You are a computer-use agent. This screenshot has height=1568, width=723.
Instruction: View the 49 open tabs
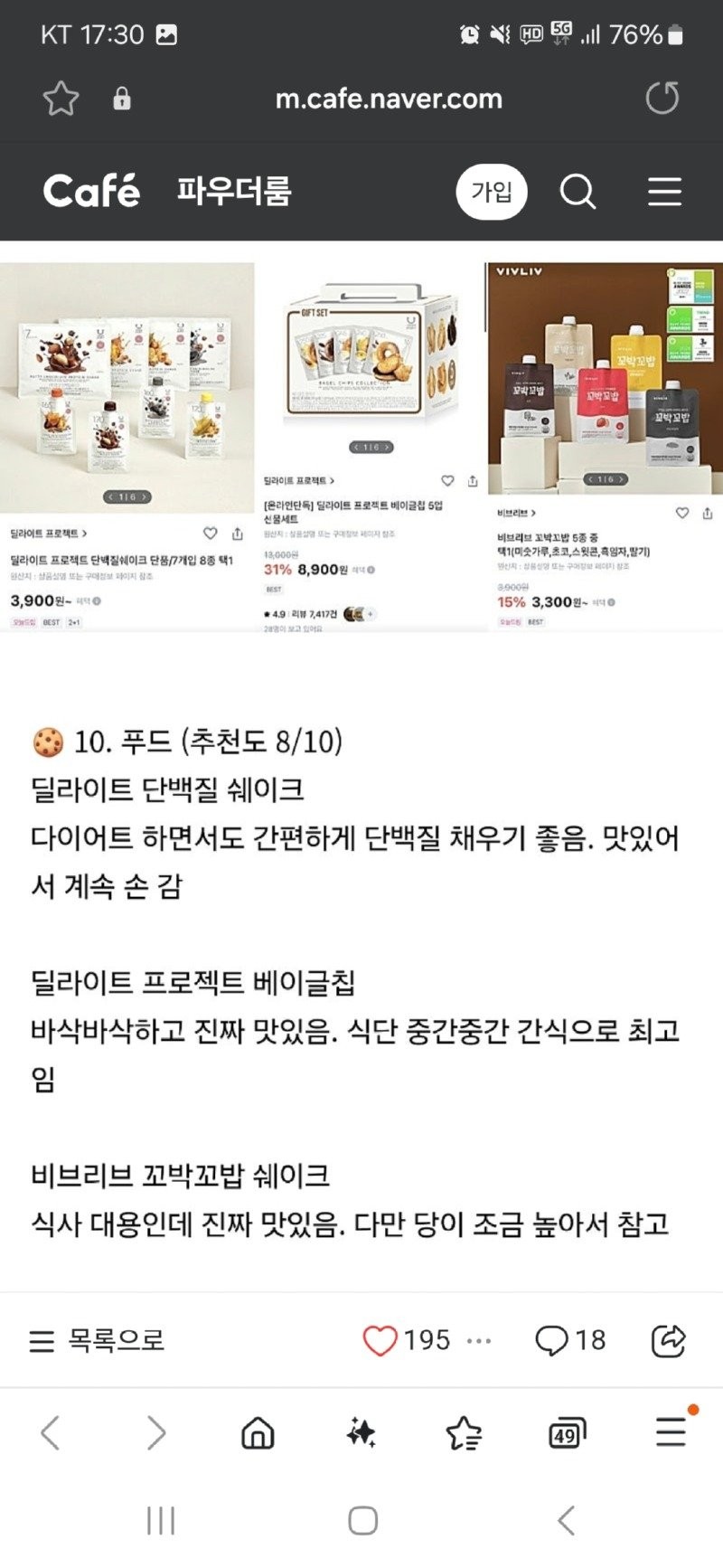coord(567,1434)
